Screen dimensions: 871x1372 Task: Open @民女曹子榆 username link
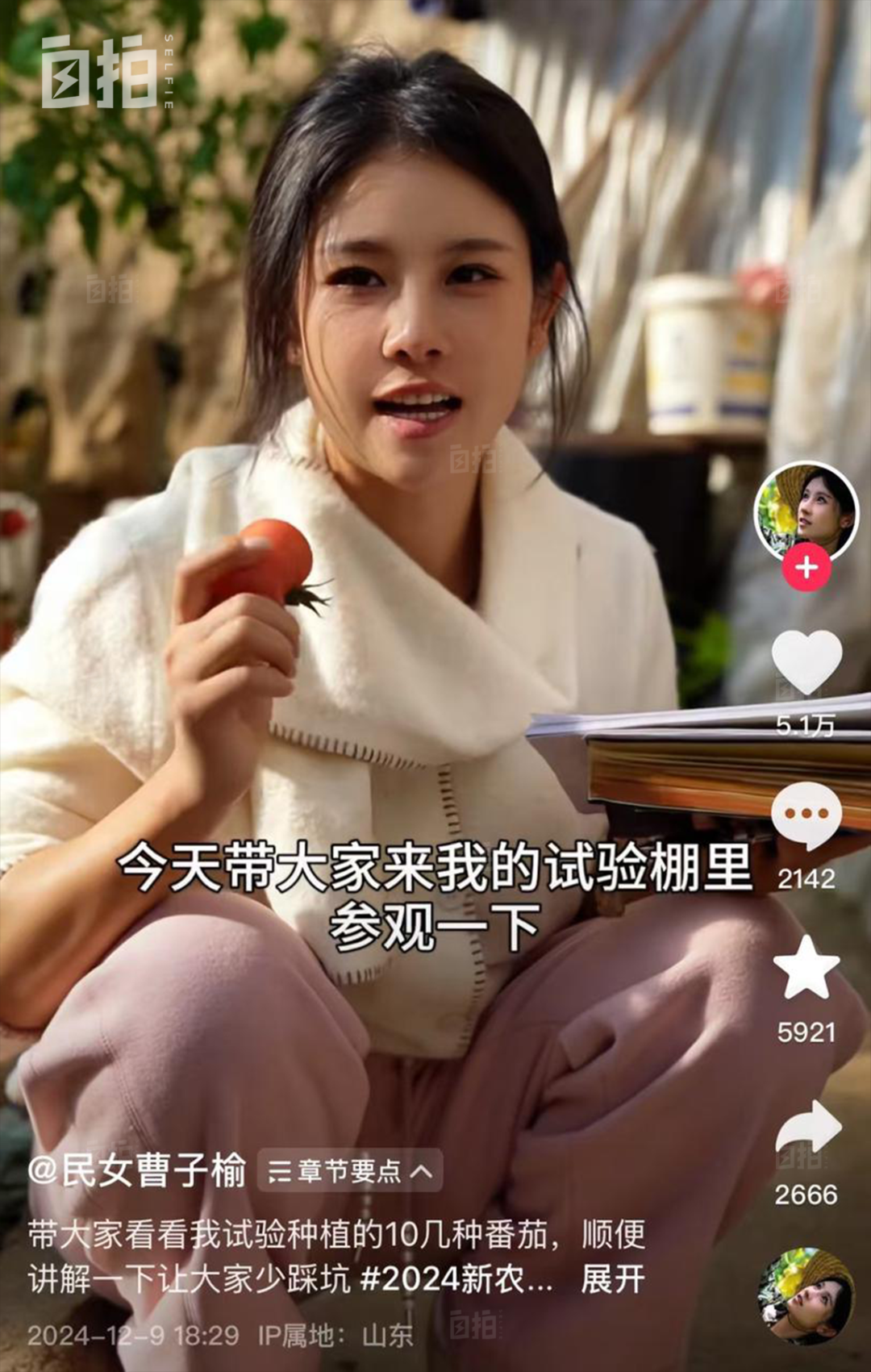coord(137,1170)
